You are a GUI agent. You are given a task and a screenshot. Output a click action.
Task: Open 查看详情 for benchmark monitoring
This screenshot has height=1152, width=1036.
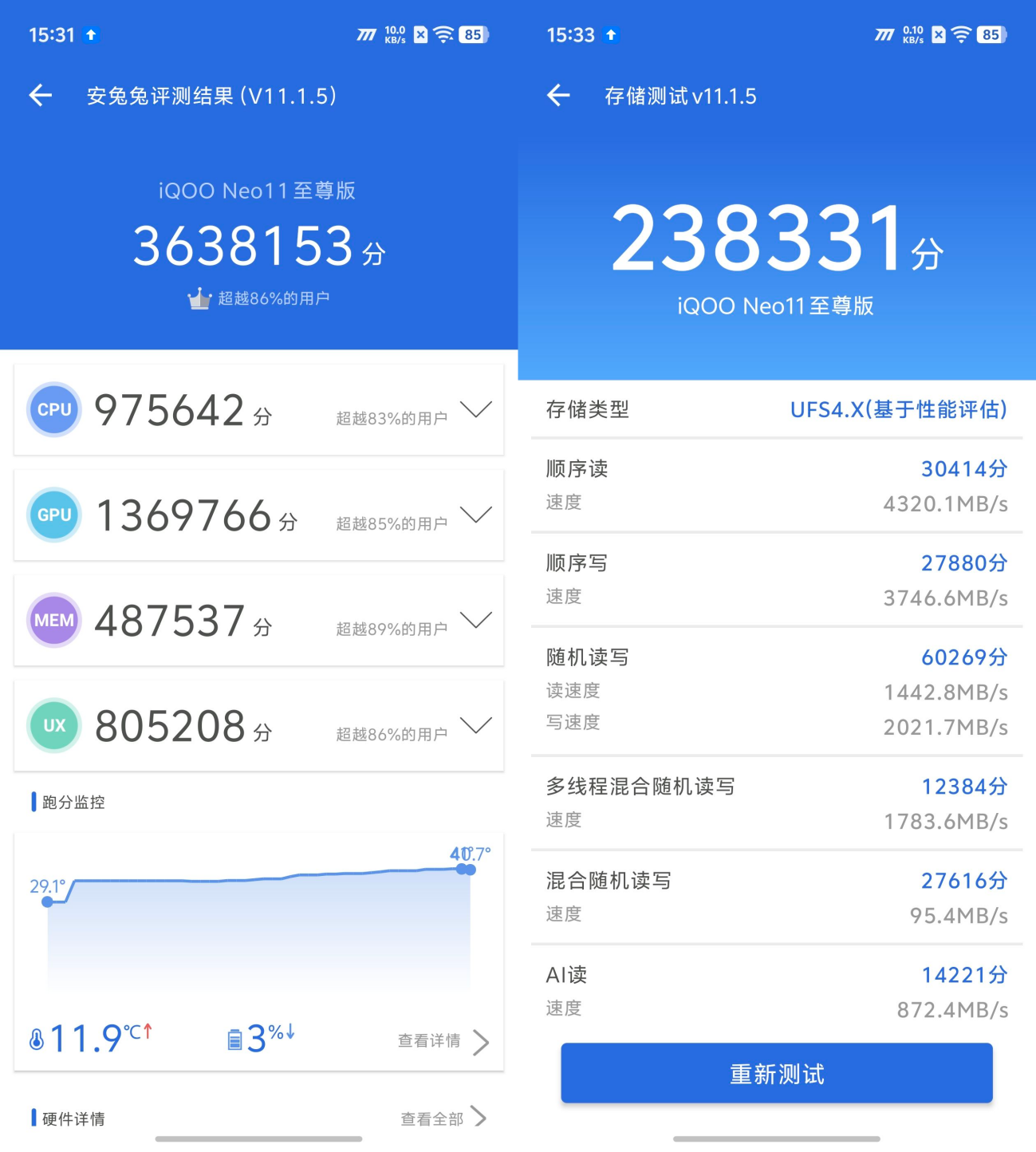[x=443, y=1041]
